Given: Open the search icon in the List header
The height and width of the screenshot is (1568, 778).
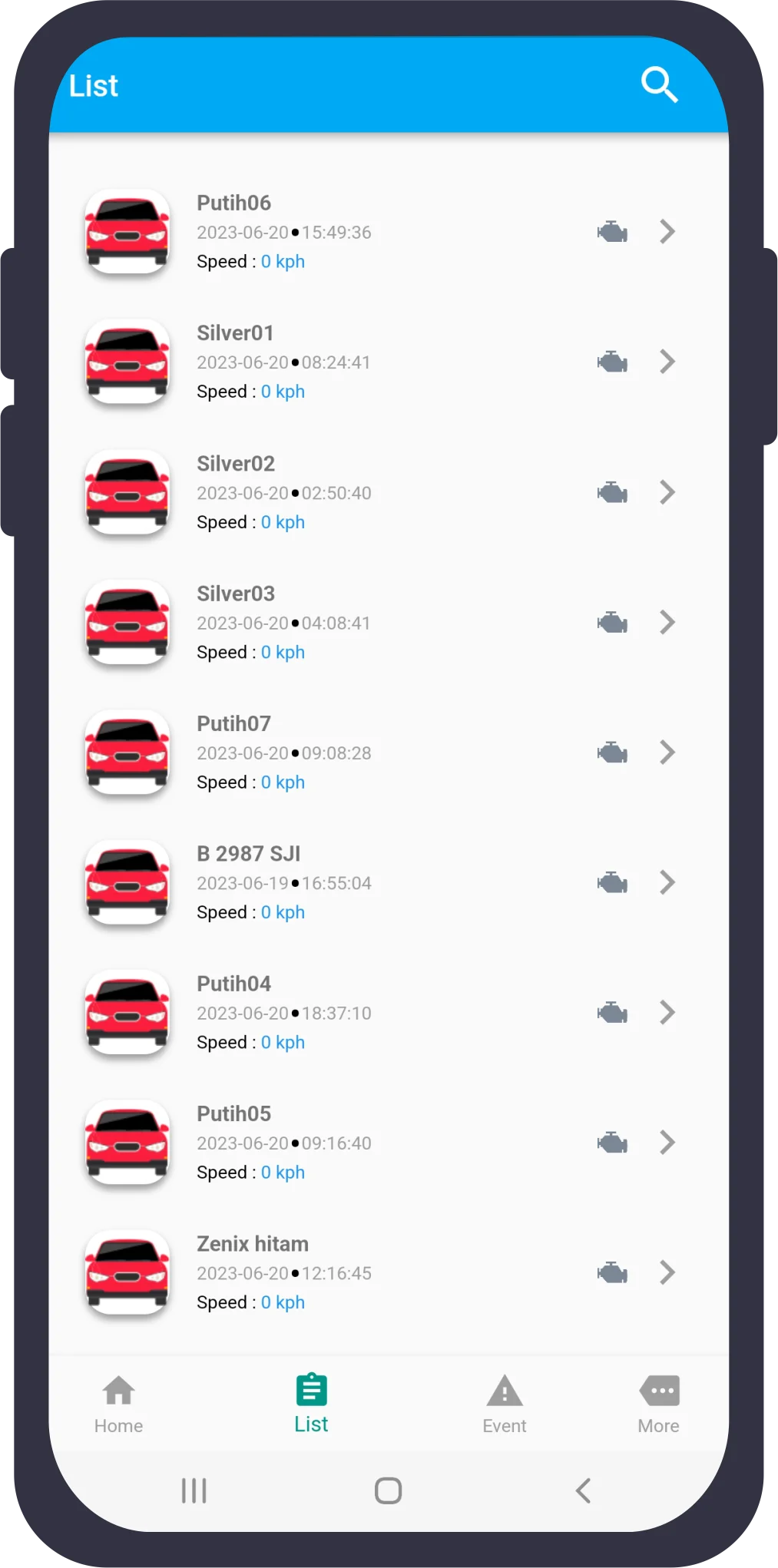Looking at the screenshot, I should (x=659, y=84).
